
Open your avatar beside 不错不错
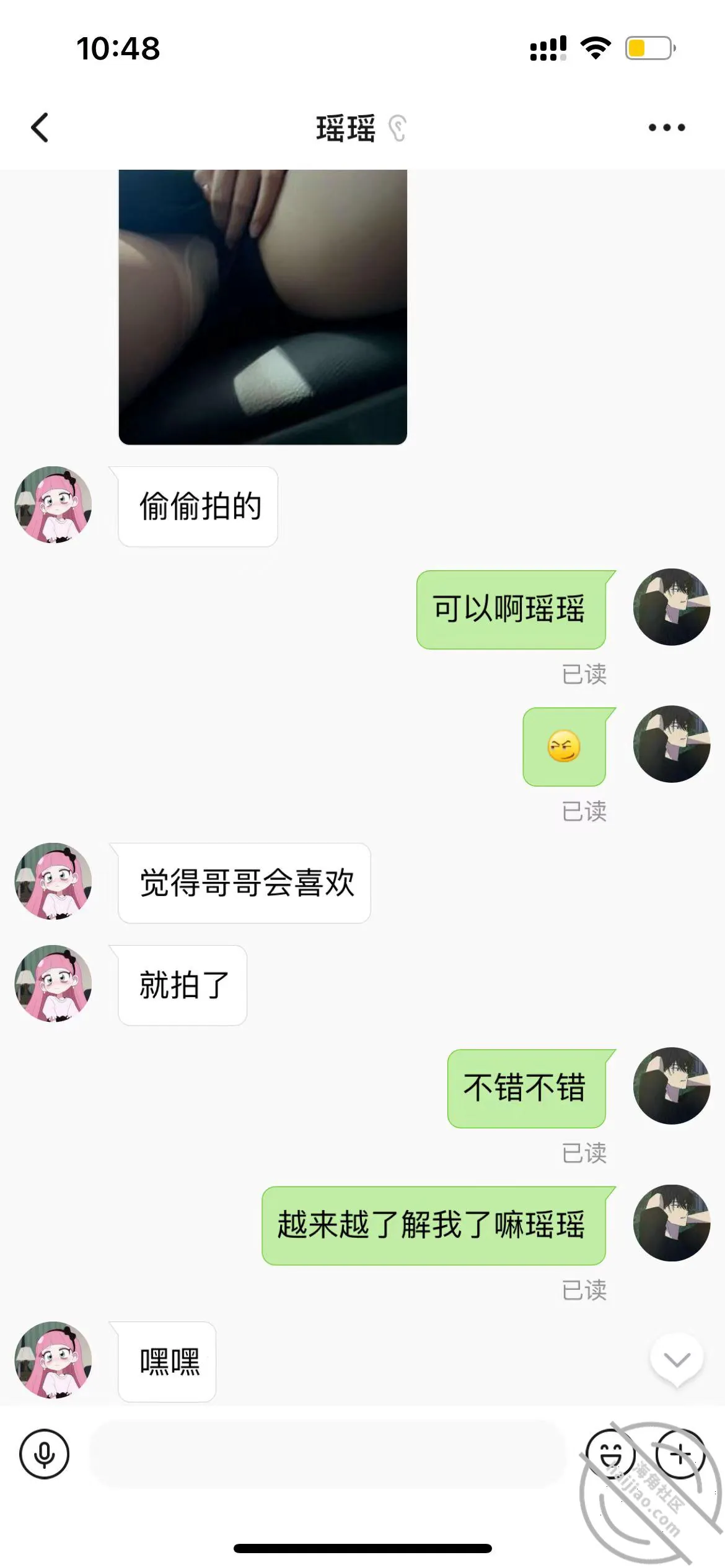tap(672, 1086)
